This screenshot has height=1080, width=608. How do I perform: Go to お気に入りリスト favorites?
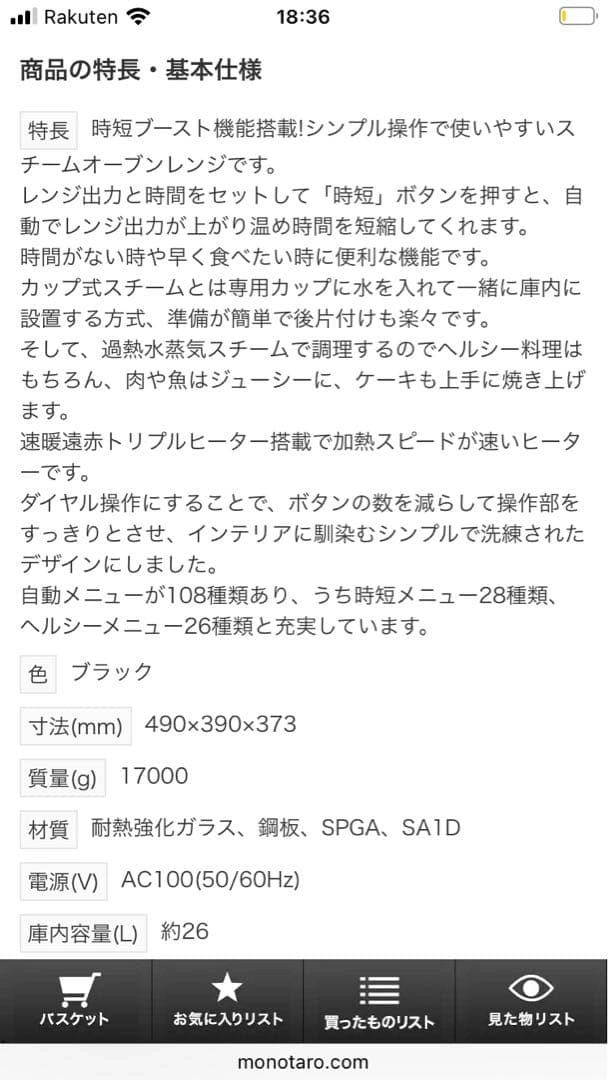tap(227, 1001)
